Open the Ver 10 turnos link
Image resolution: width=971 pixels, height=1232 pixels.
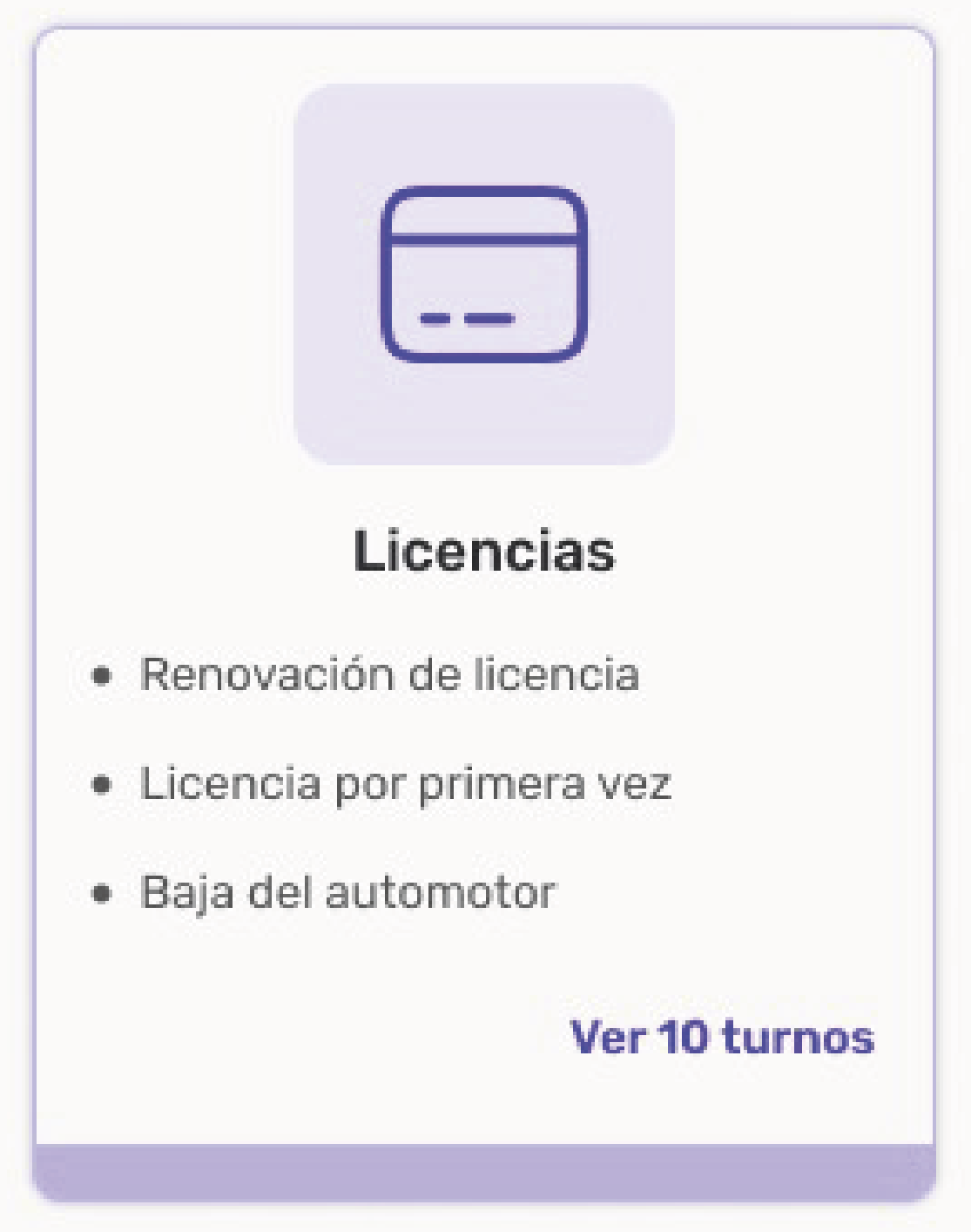coord(722,1037)
